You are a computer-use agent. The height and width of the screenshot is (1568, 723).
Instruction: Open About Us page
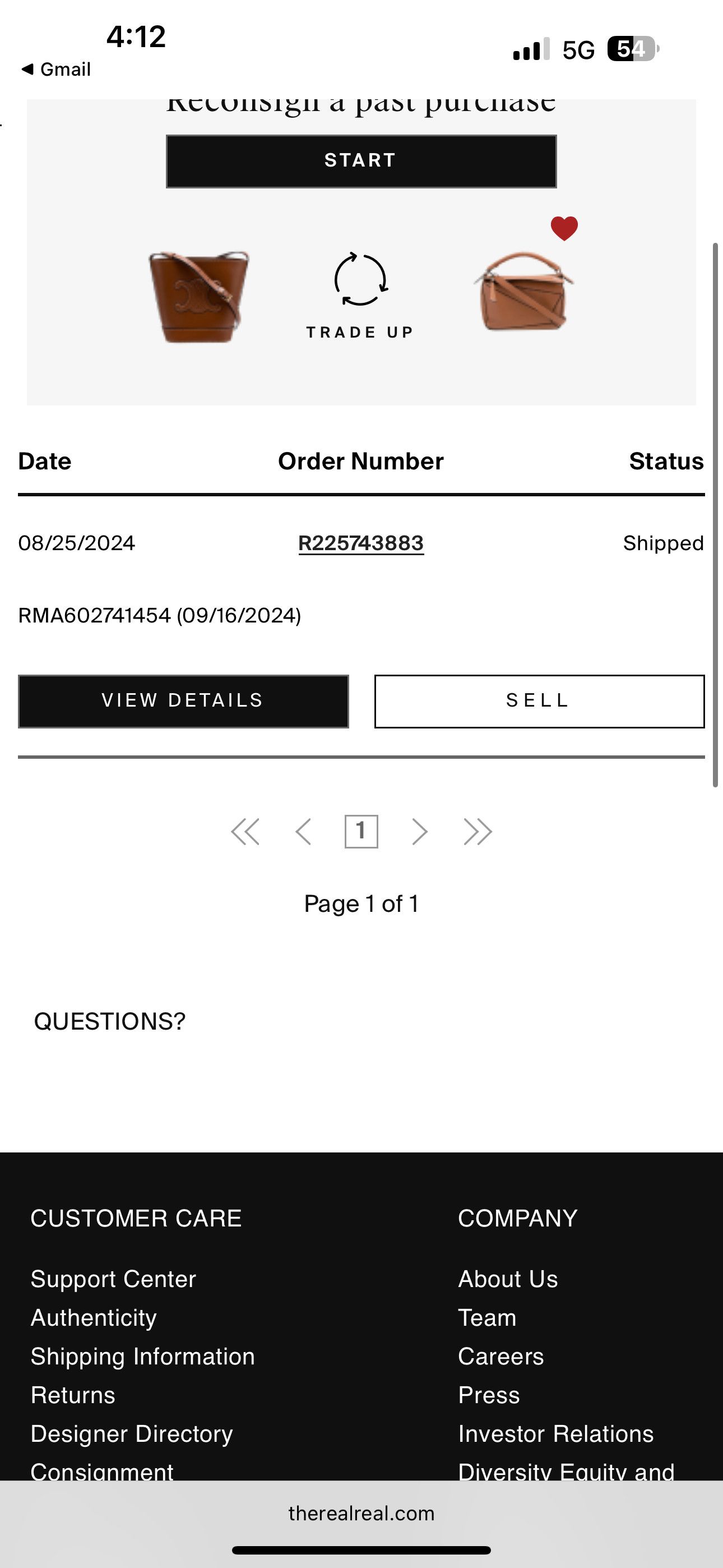click(508, 1279)
